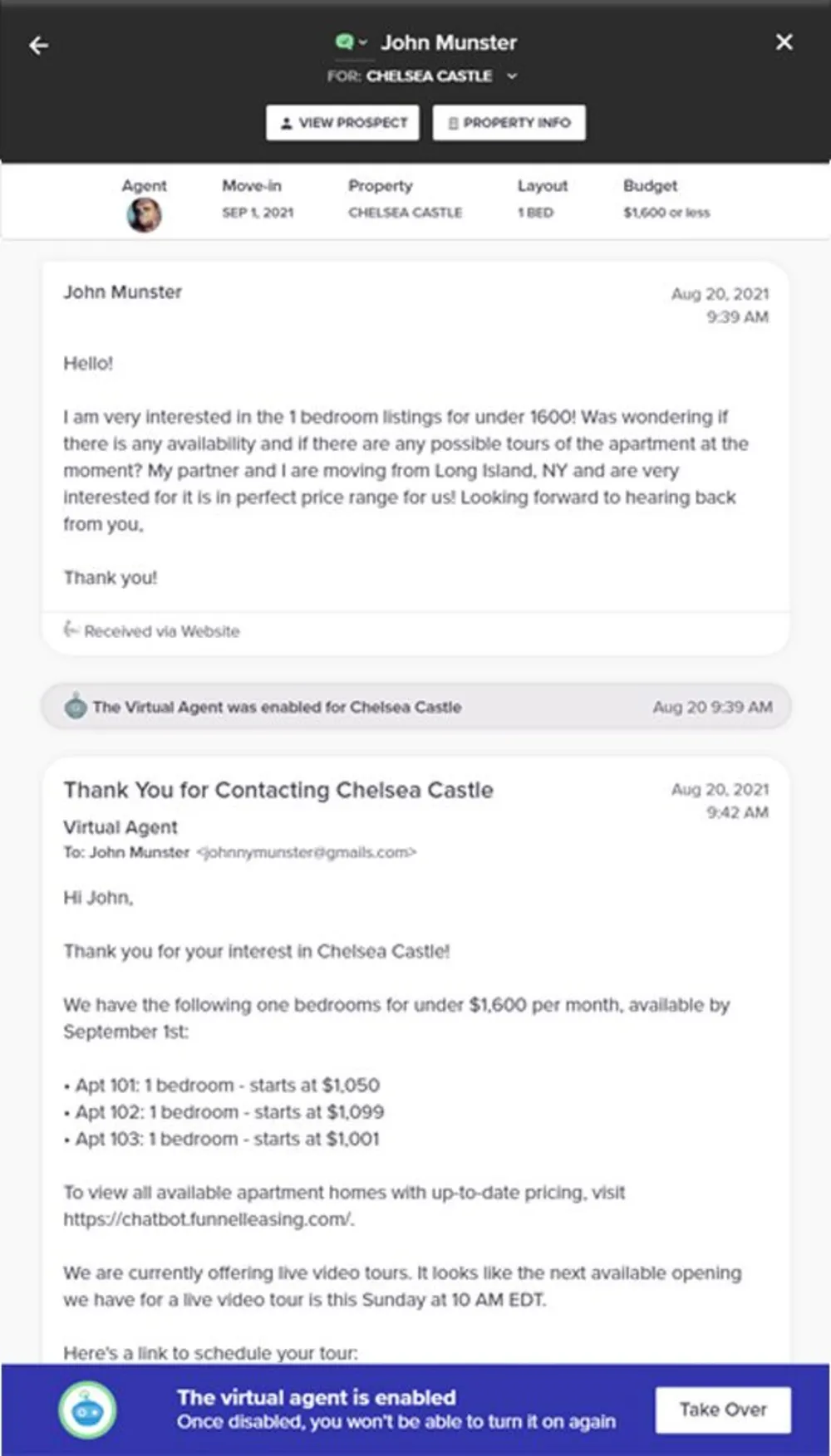Screen dimensions: 831x1456
Task: Expand the Chelsea Castle property dropdown
Action: (513, 76)
